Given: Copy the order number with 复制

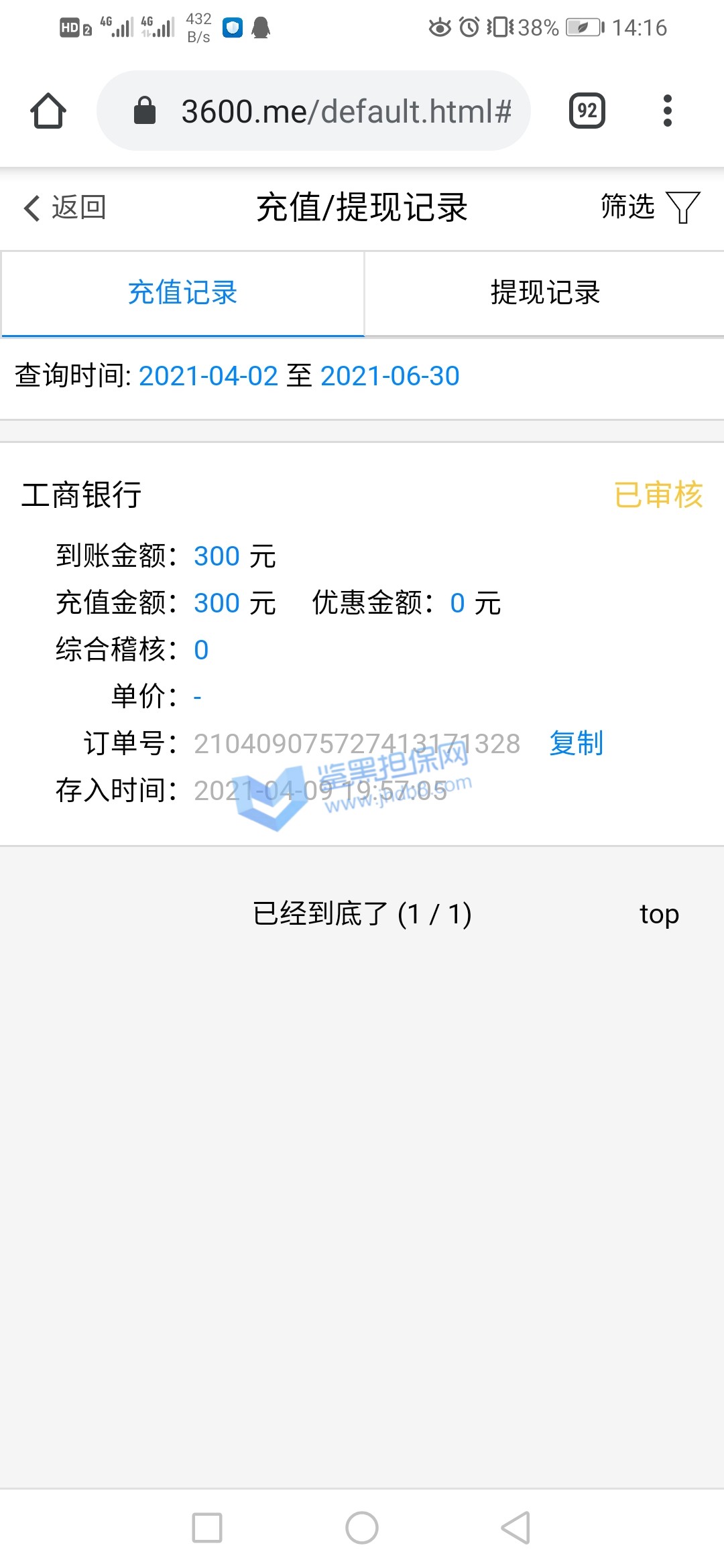Looking at the screenshot, I should coord(576,743).
